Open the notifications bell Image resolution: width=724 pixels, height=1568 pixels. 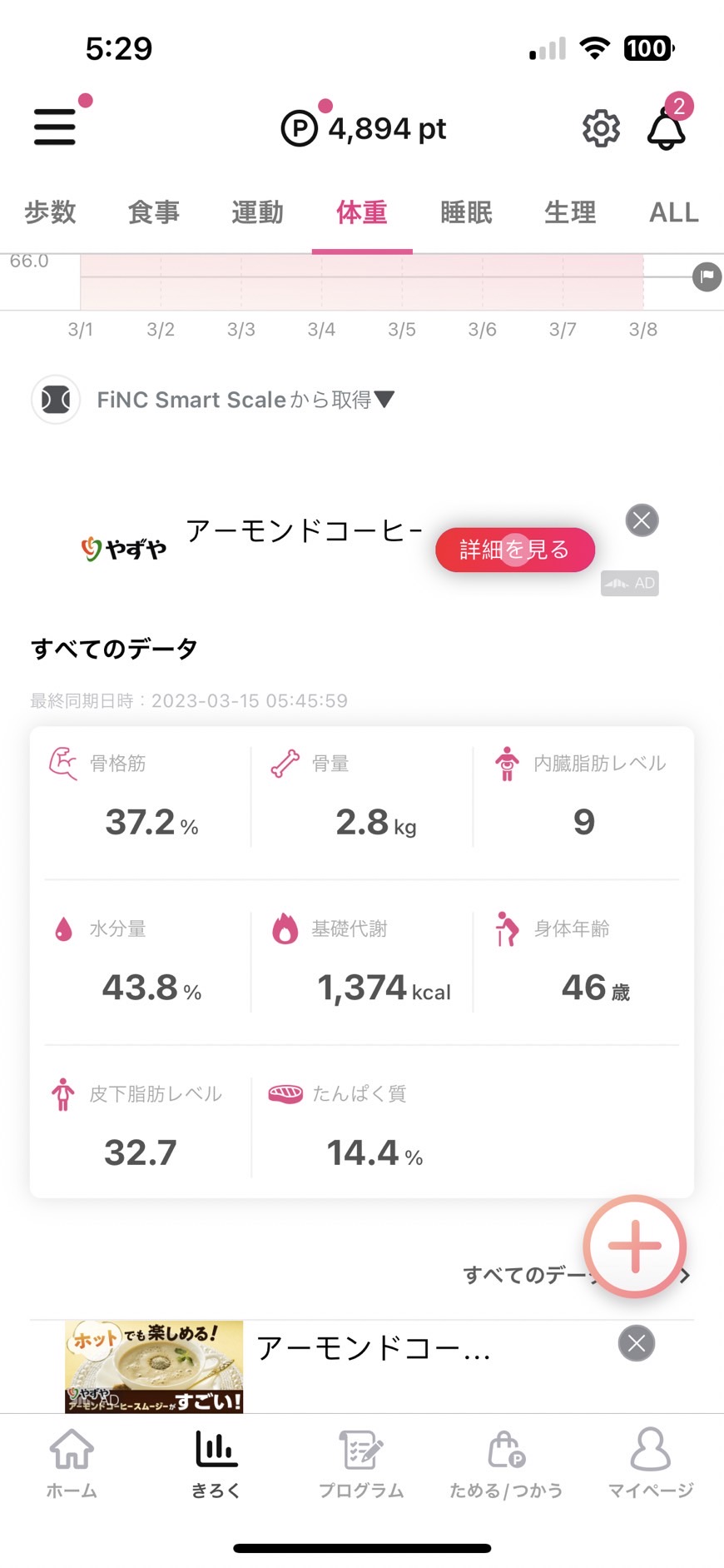(x=667, y=129)
